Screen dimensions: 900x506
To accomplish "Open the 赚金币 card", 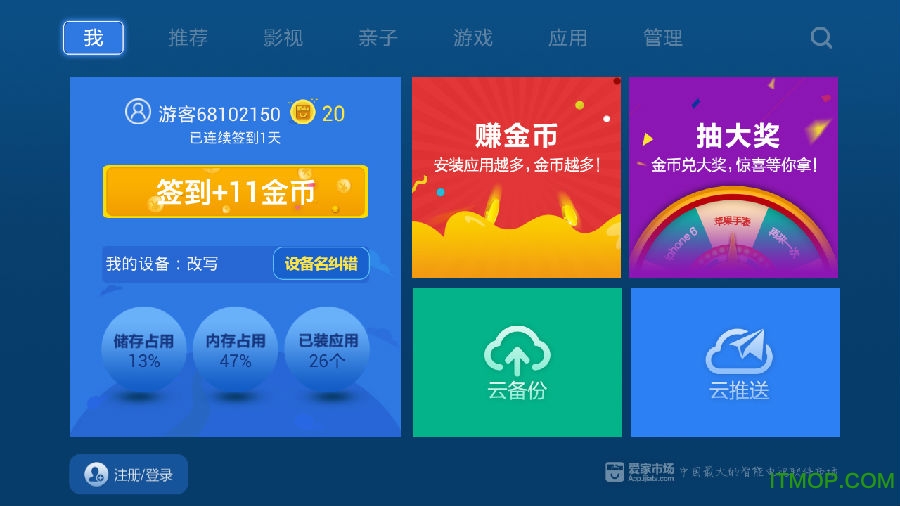I will (x=516, y=178).
